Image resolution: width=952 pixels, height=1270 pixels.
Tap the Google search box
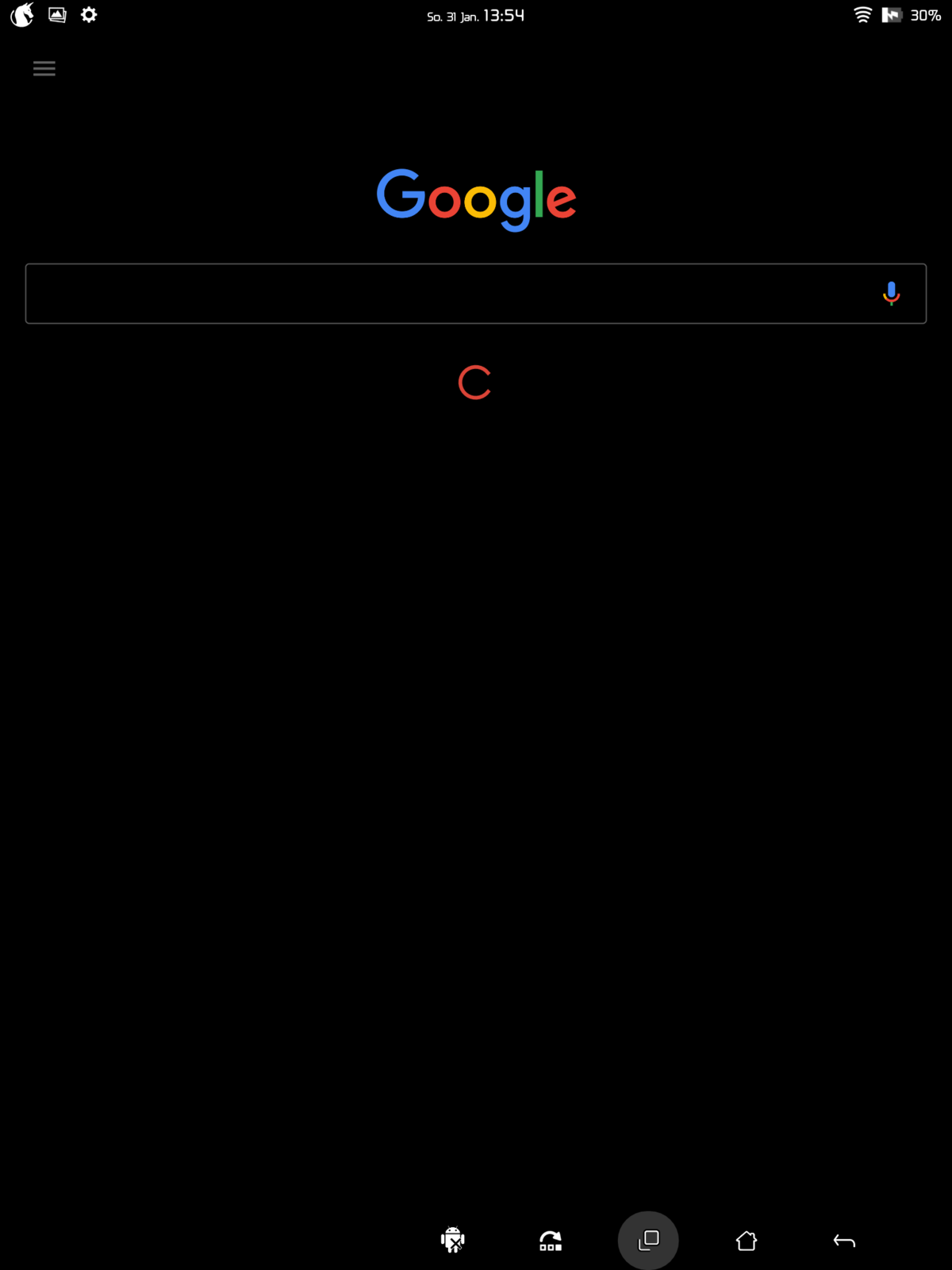[x=444, y=294]
